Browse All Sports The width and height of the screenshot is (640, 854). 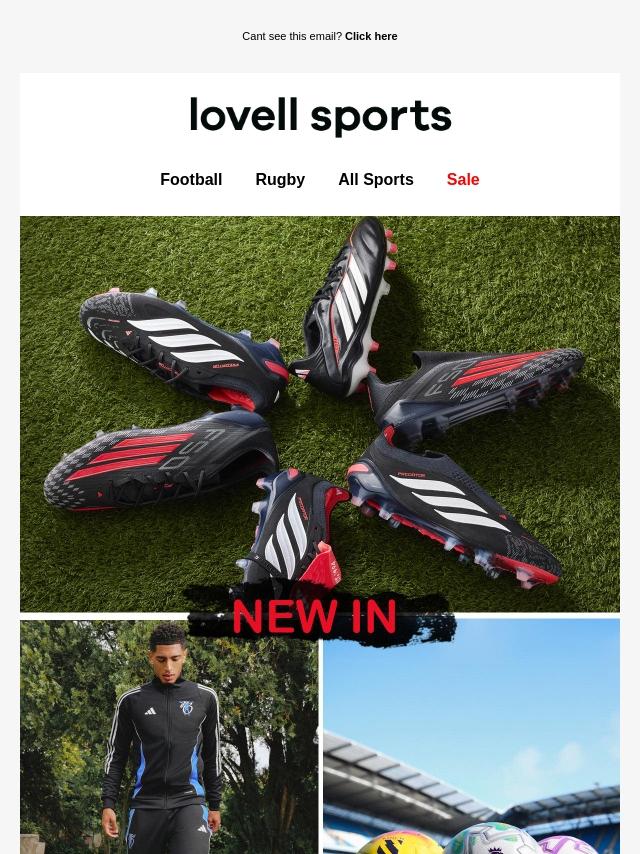[x=376, y=180]
